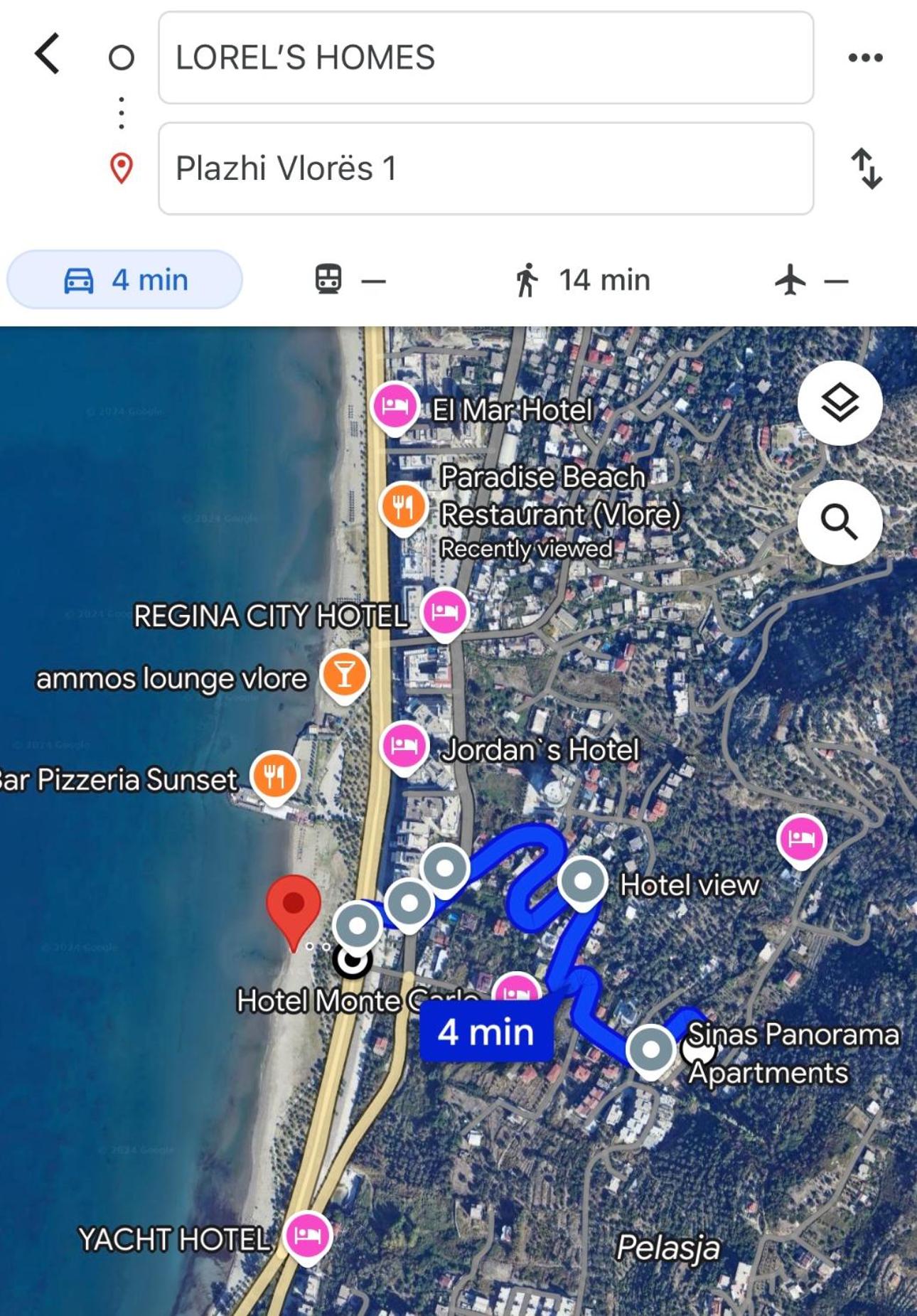917x1316 pixels.
Task: Edit the Plazhi Vlorës 1 destination field
Action: (x=486, y=168)
